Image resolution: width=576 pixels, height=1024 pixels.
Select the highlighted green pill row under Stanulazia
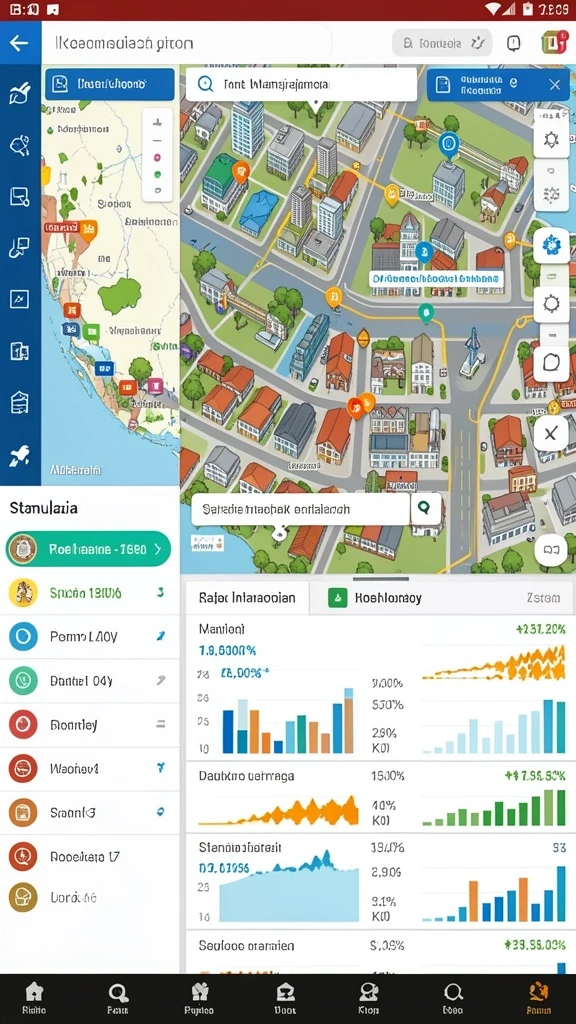point(88,549)
